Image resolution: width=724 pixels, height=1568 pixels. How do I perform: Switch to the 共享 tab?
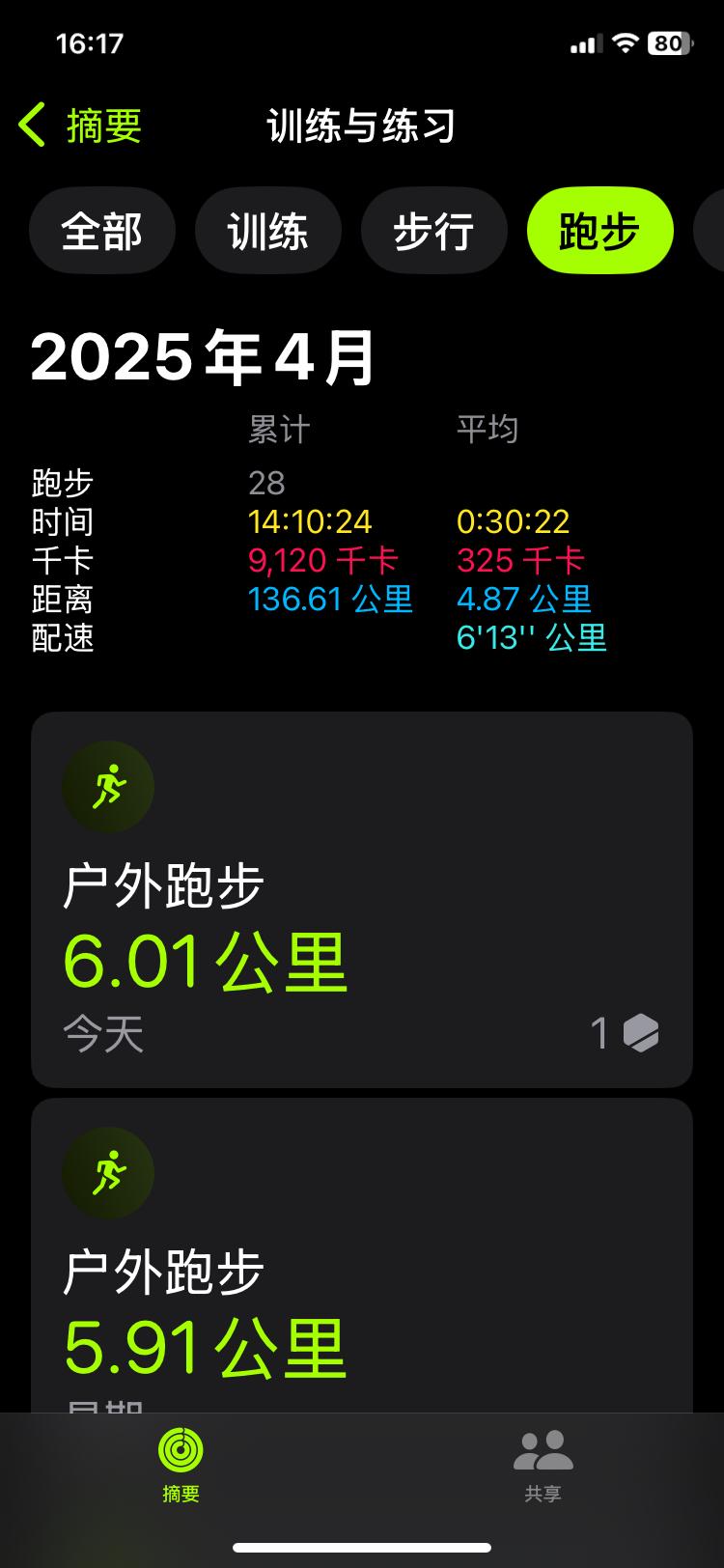coord(543,1464)
